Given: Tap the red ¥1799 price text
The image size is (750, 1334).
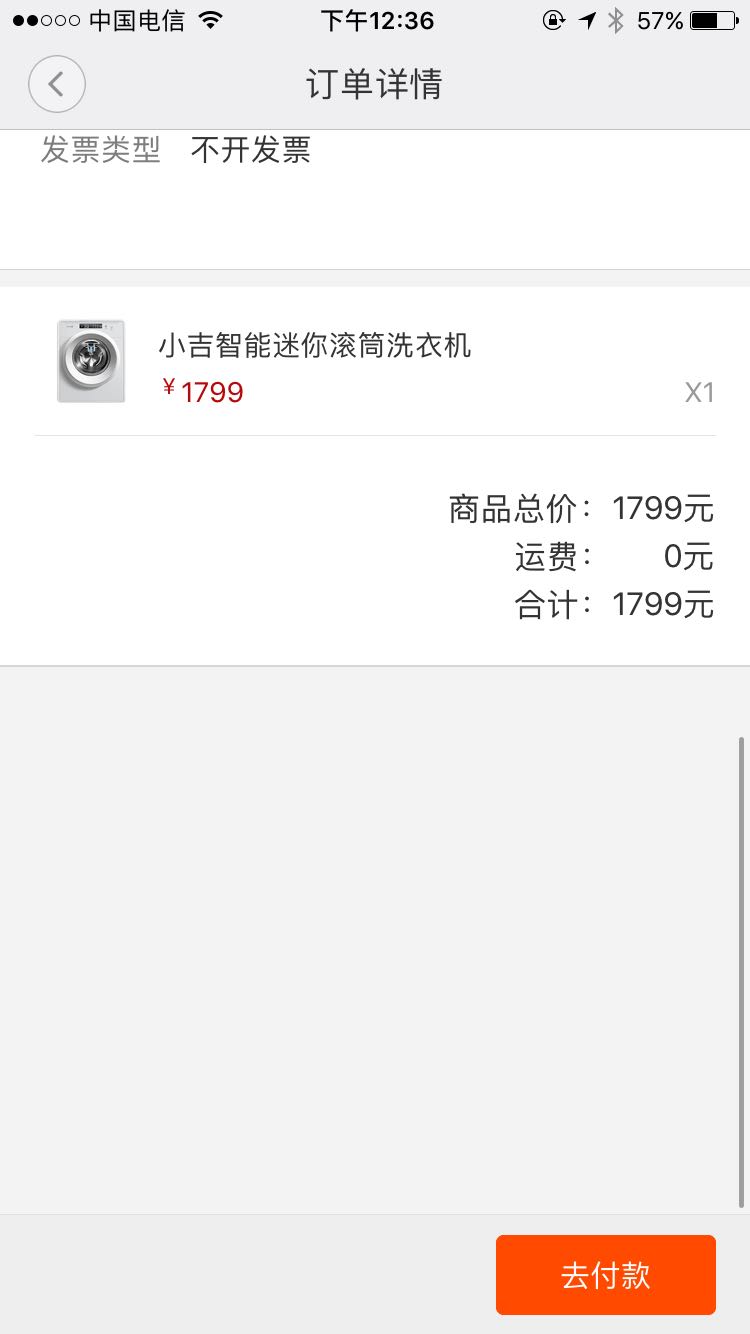Looking at the screenshot, I should [x=203, y=391].
